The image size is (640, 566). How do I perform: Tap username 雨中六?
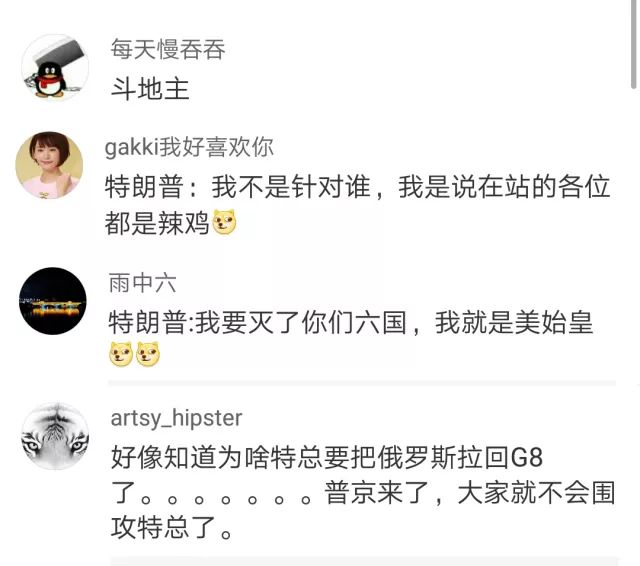point(143,284)
